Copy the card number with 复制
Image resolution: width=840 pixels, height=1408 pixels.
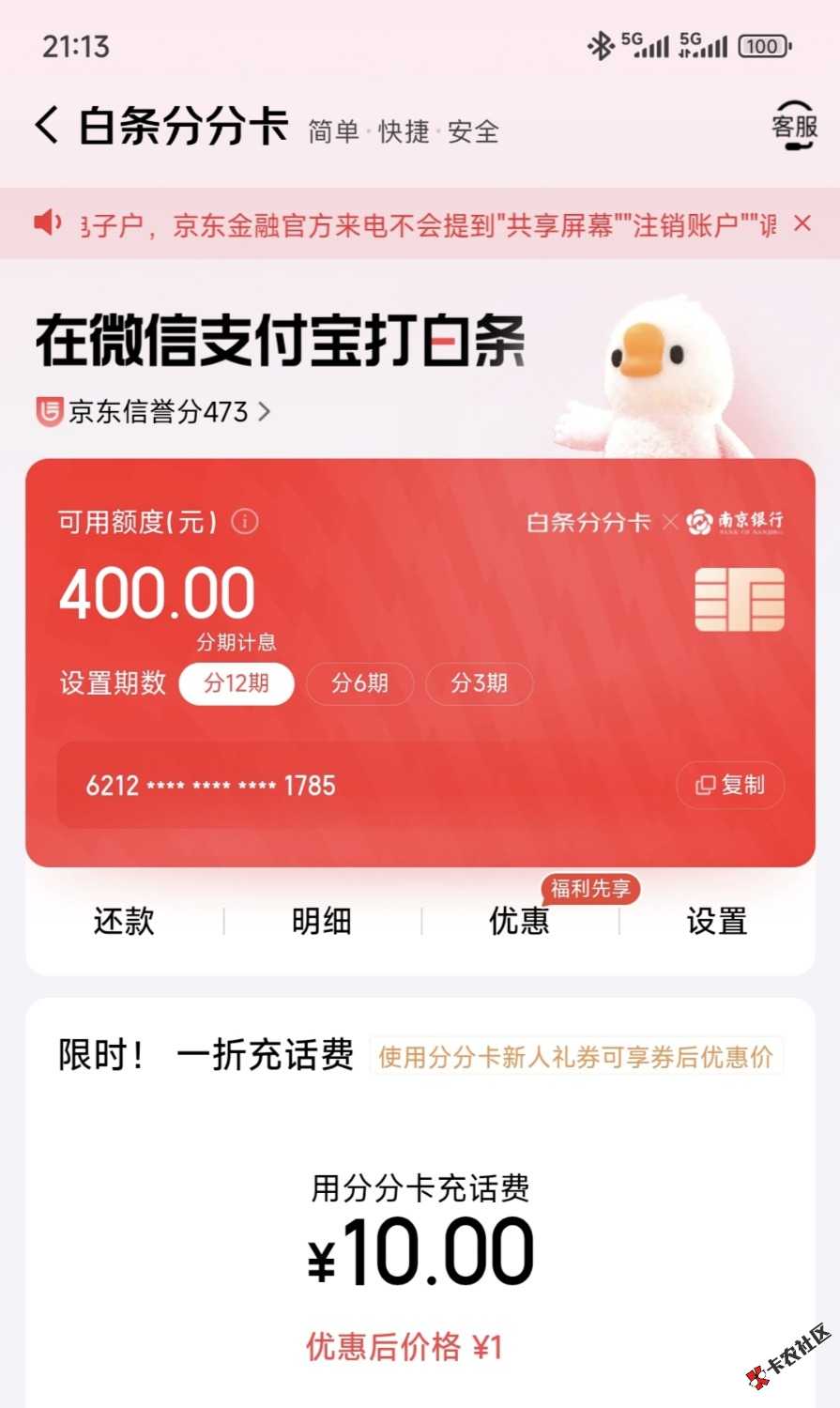click(x=730, y=785)
